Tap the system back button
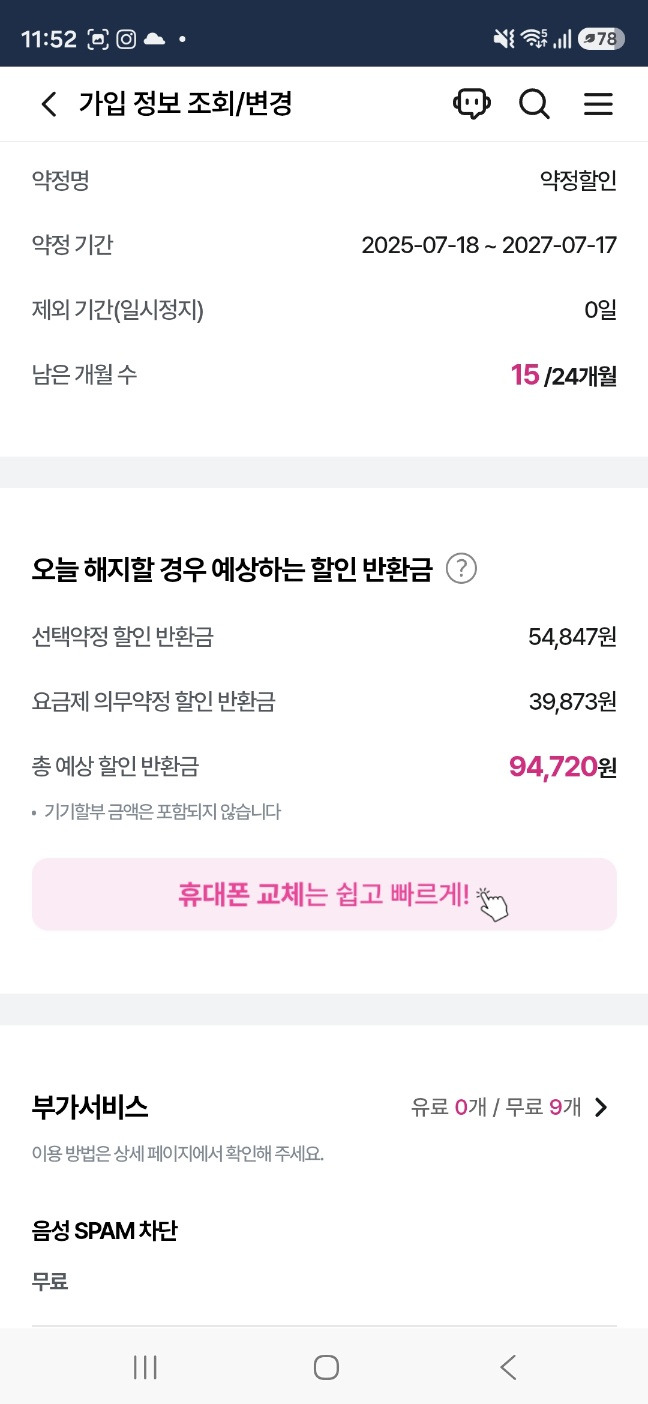The height and width of the screenshot is (1404, 648). (508, 1367)
